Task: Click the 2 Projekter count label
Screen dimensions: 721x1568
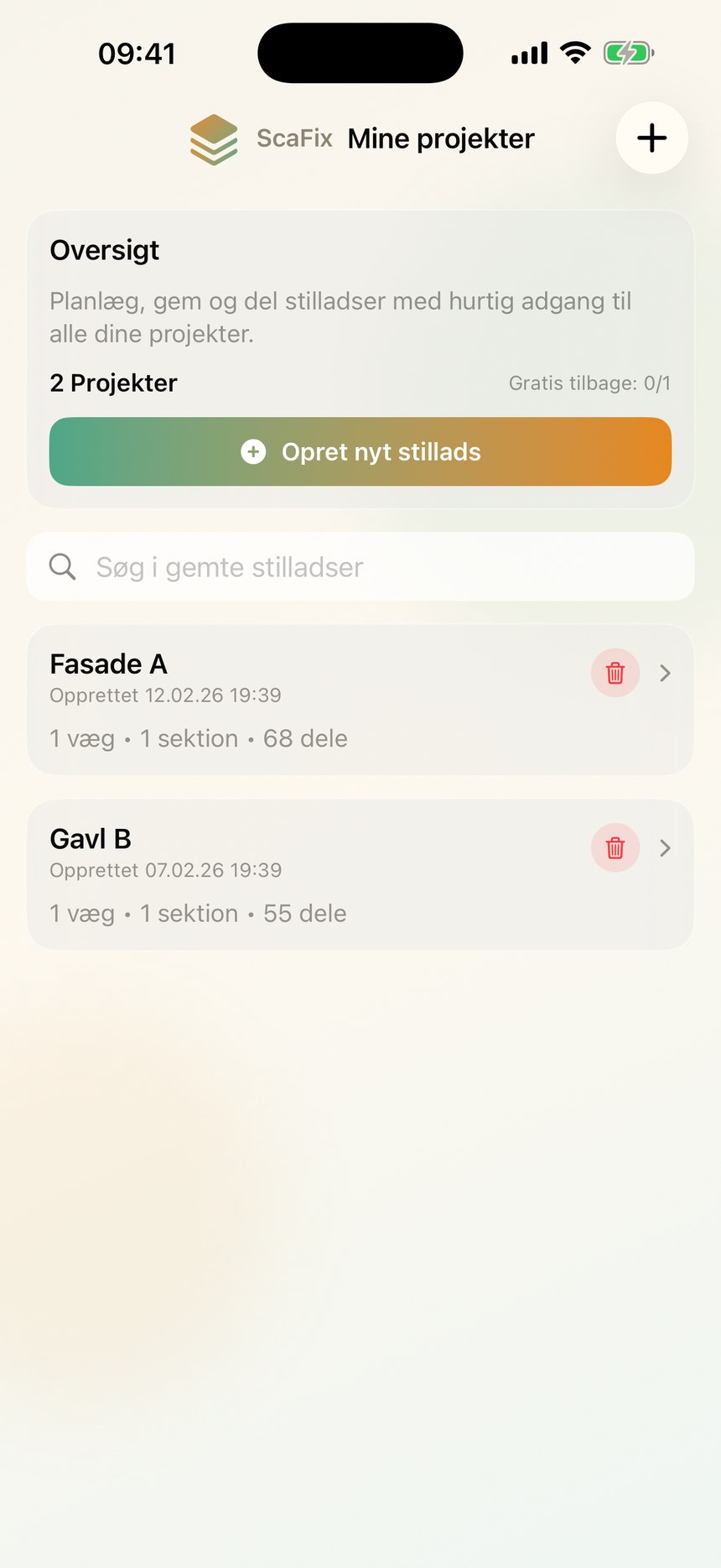Action: coord(113,383)
